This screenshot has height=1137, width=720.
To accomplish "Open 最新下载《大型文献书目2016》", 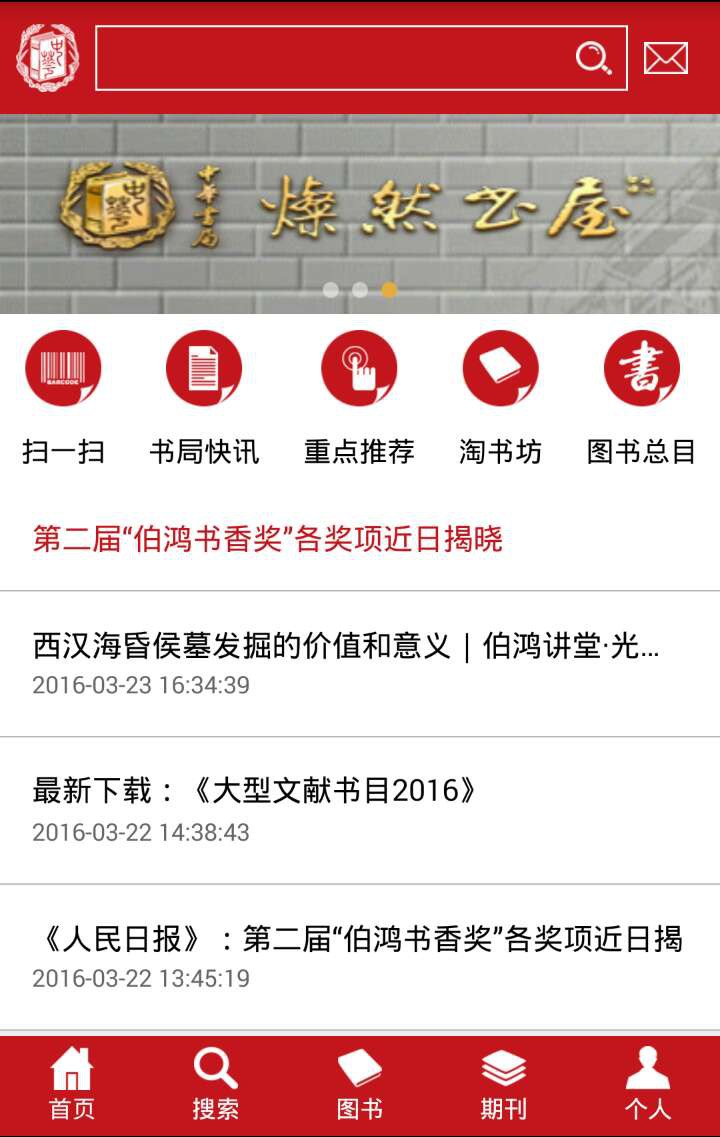I will [255, 809].
